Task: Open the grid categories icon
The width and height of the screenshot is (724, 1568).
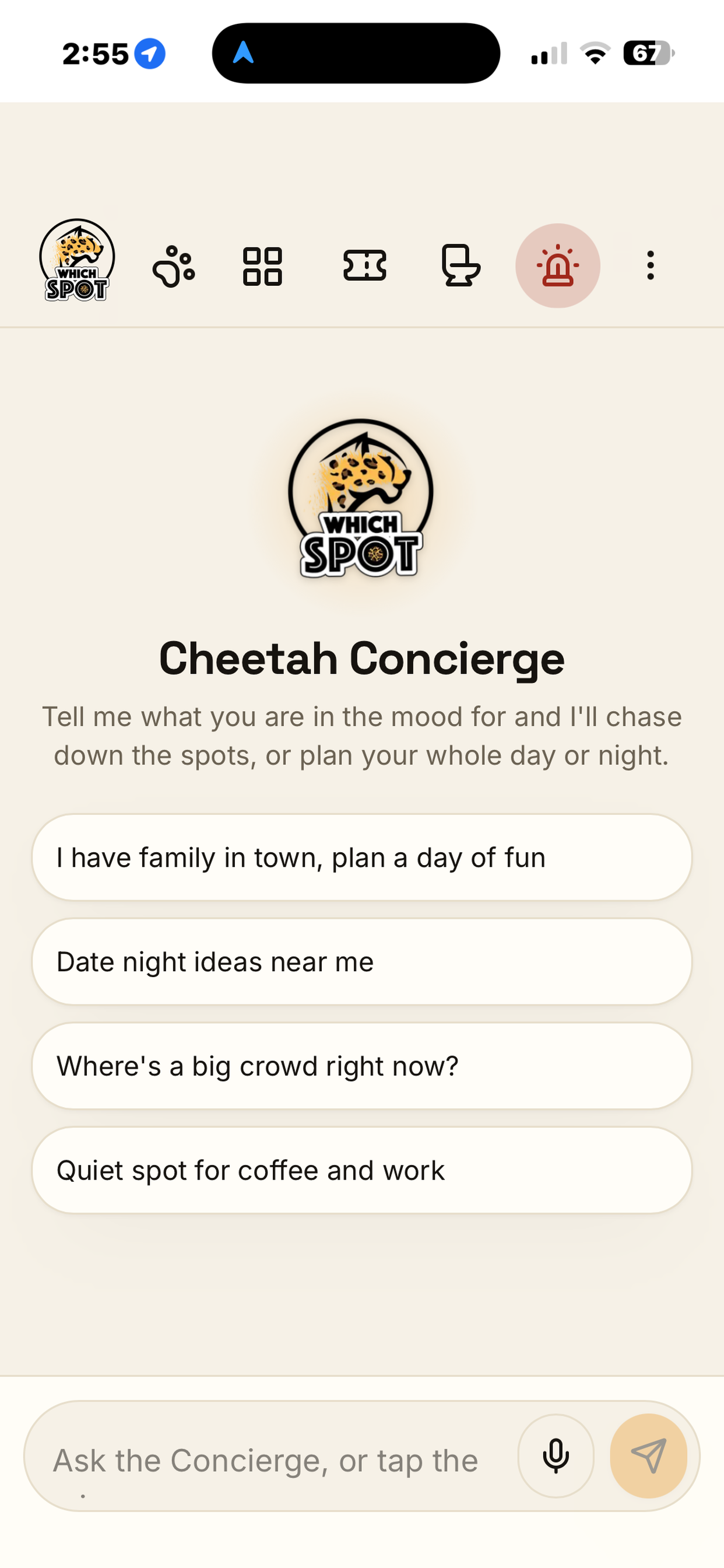Action: [x=262, y=266]
